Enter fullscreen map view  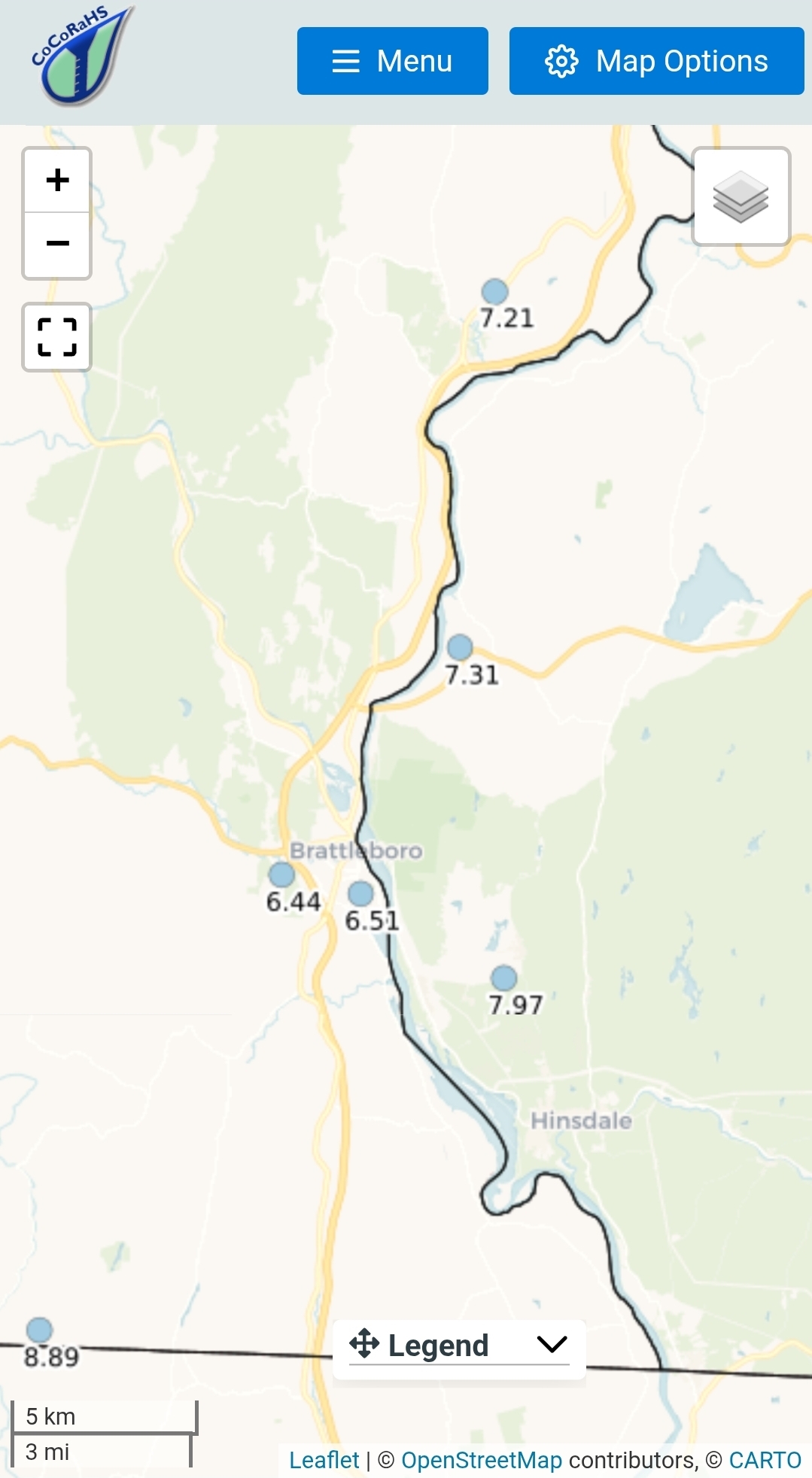[57, 337]
